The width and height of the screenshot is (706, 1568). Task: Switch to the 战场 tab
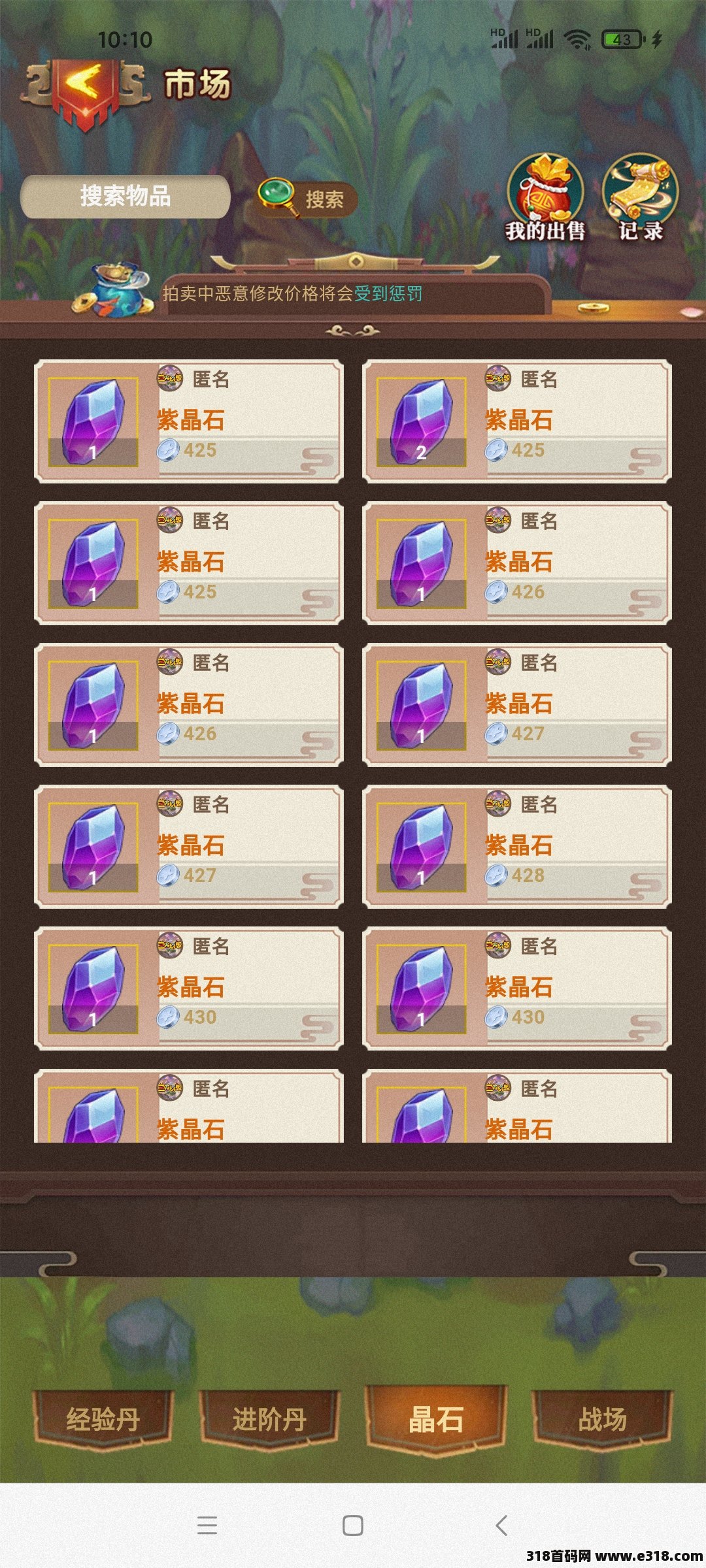(x=602, y=1419)
